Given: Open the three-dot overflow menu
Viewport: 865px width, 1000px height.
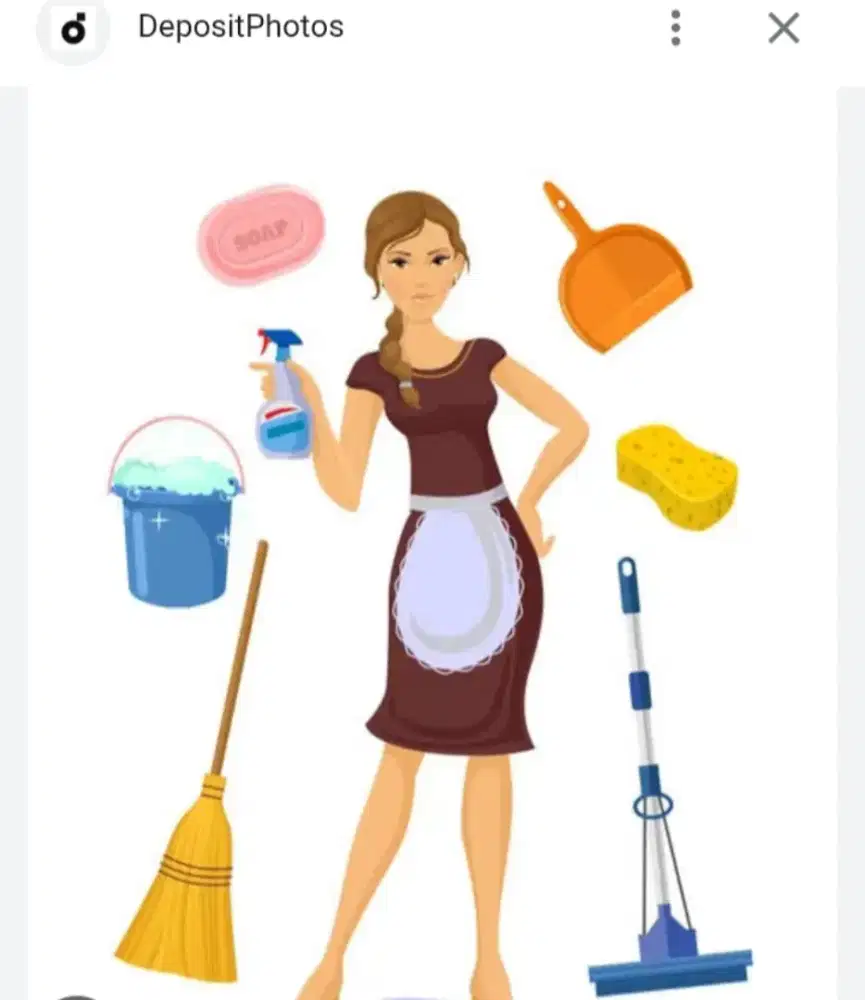Looking at the screenshot, I should (676, 28).
